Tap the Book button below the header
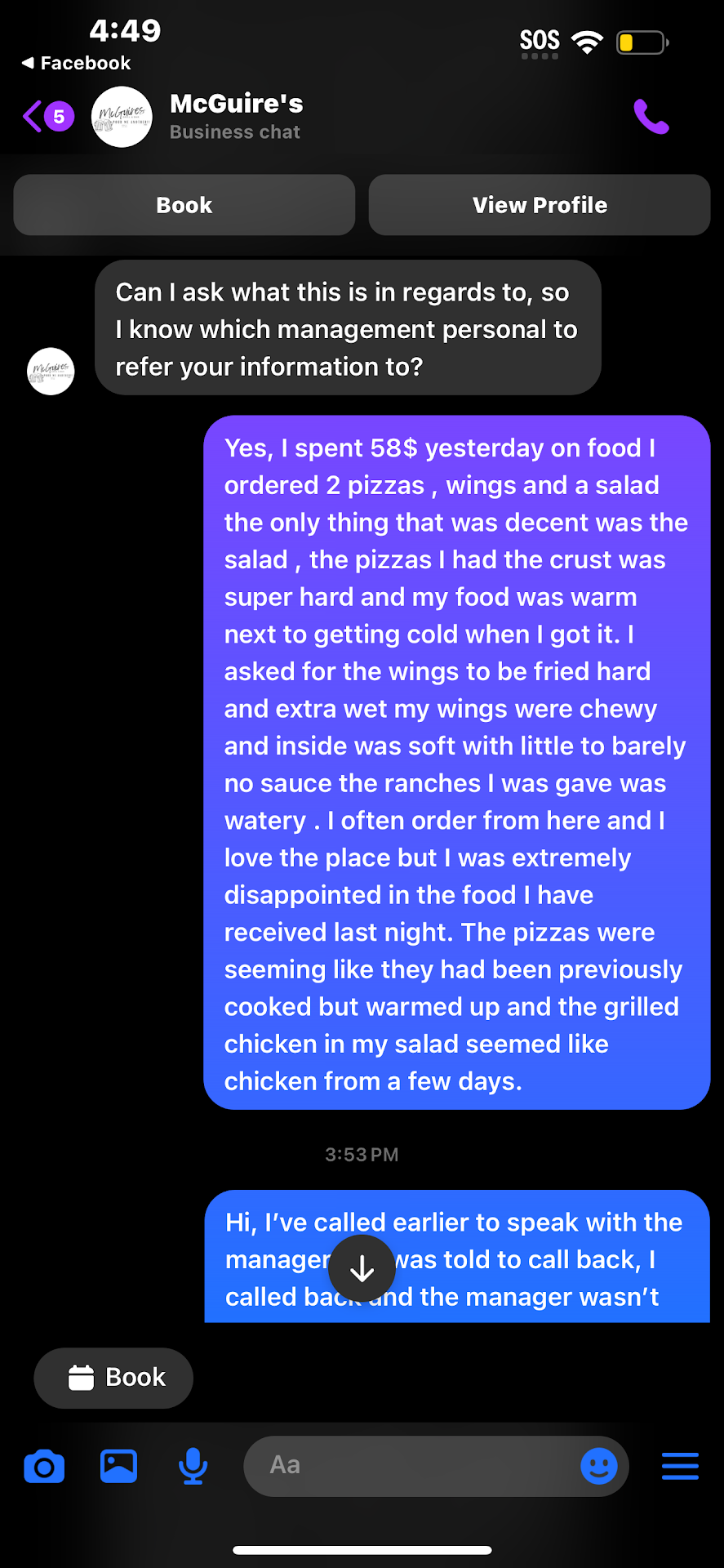The width and height of the screenshot is (724, 1568). pos(184,205)
